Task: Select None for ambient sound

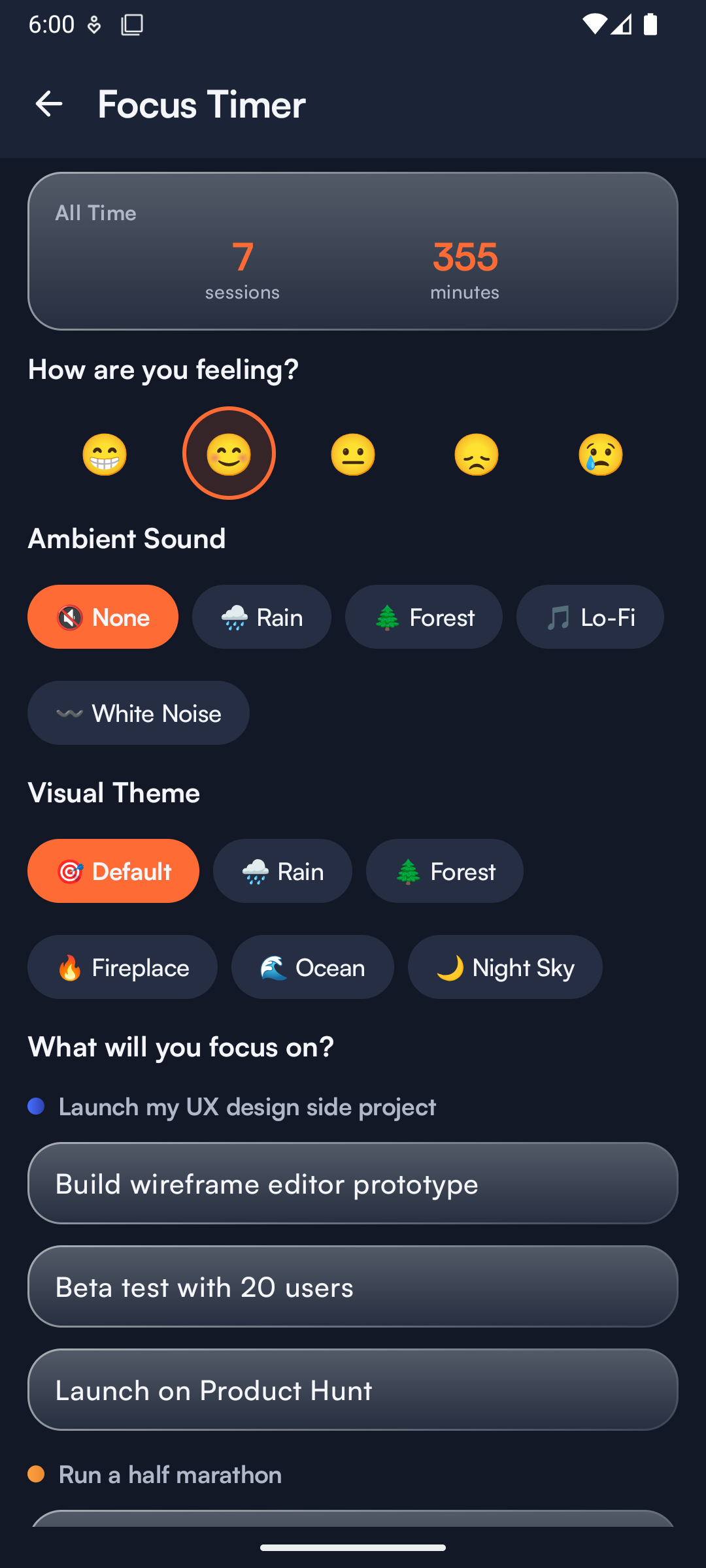Action: click(x=103, y=617)
